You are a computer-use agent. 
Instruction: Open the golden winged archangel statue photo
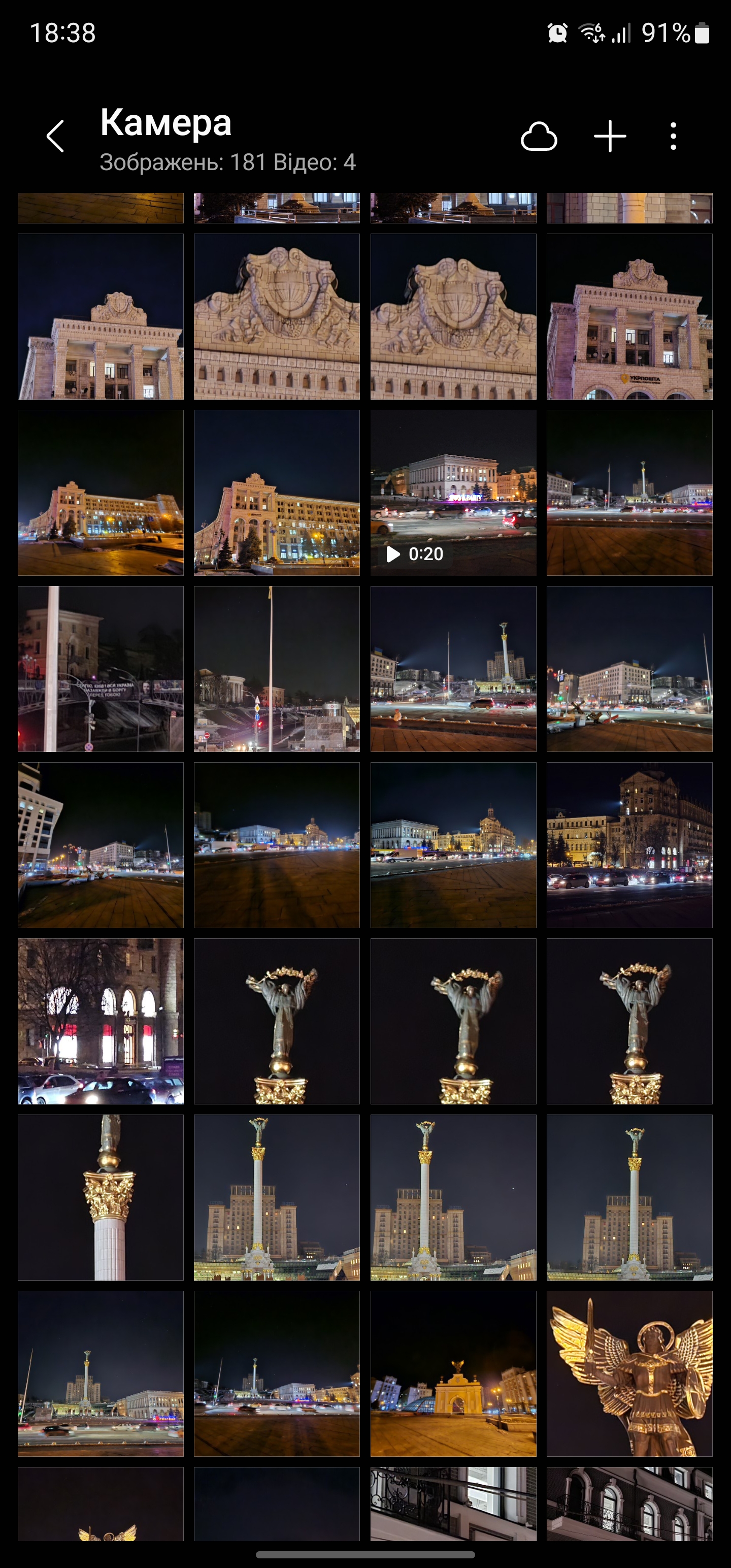click(629, 1373)
